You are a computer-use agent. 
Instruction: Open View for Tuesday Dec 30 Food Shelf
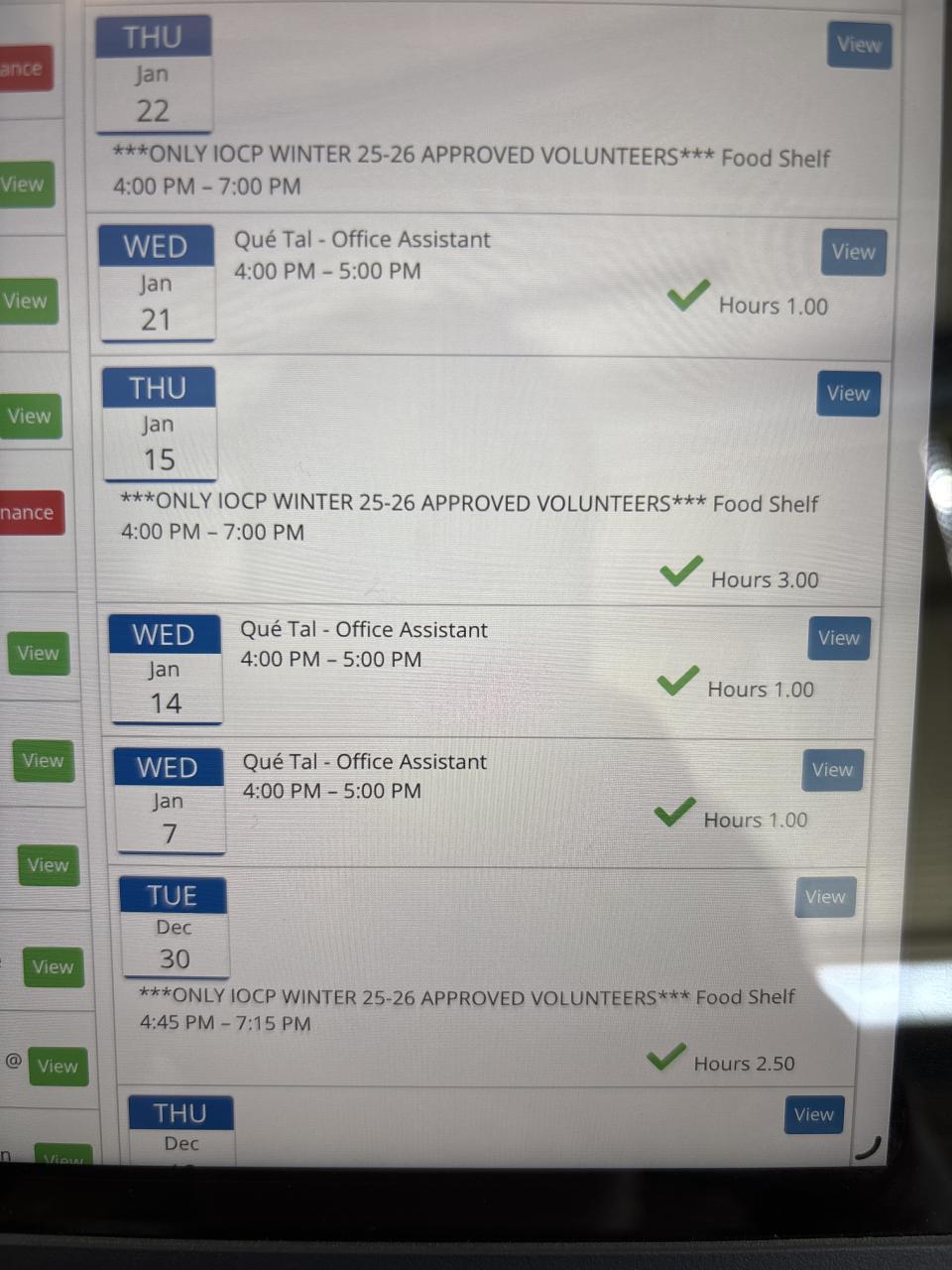(x=825, y=898)
